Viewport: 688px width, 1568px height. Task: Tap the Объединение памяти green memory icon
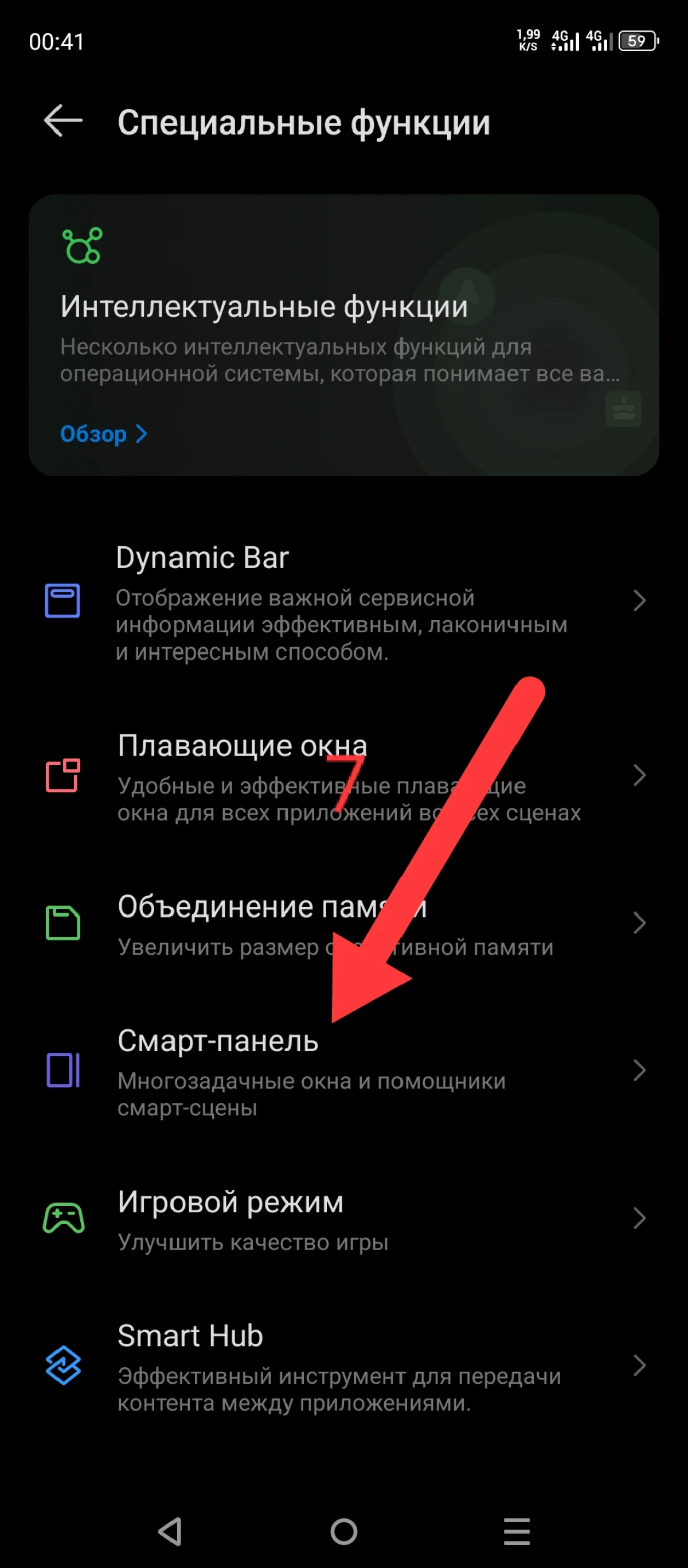62,923
